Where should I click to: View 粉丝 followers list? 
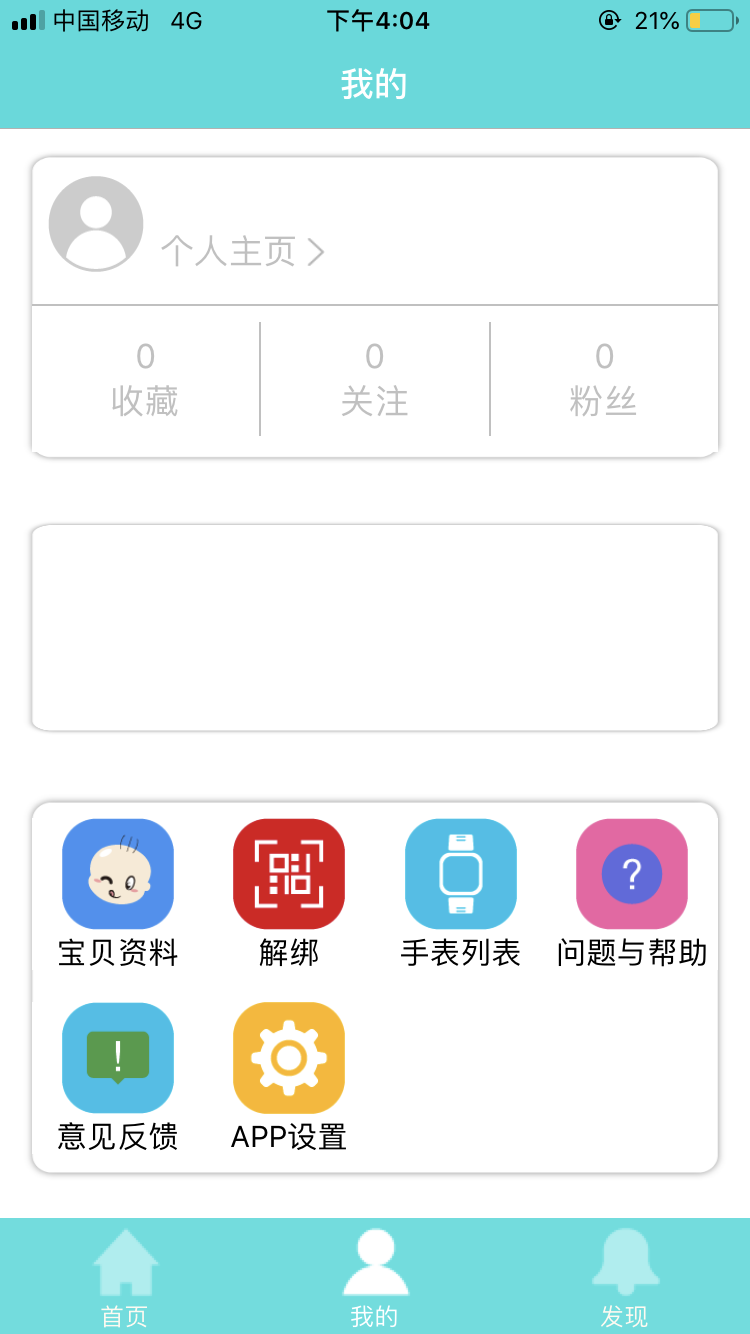pos(603,379)
